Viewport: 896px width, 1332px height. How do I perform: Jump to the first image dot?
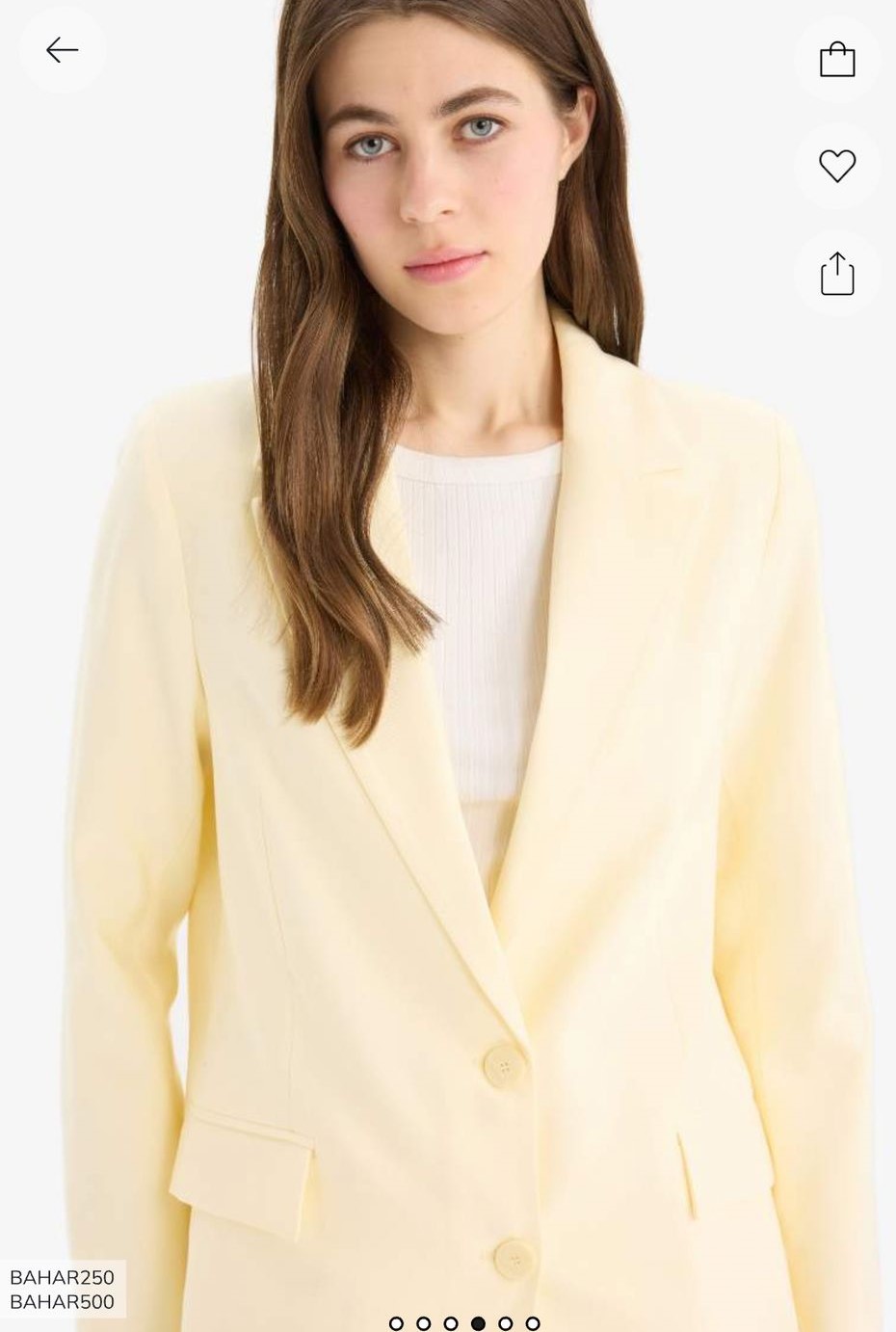coord(396,1323)
